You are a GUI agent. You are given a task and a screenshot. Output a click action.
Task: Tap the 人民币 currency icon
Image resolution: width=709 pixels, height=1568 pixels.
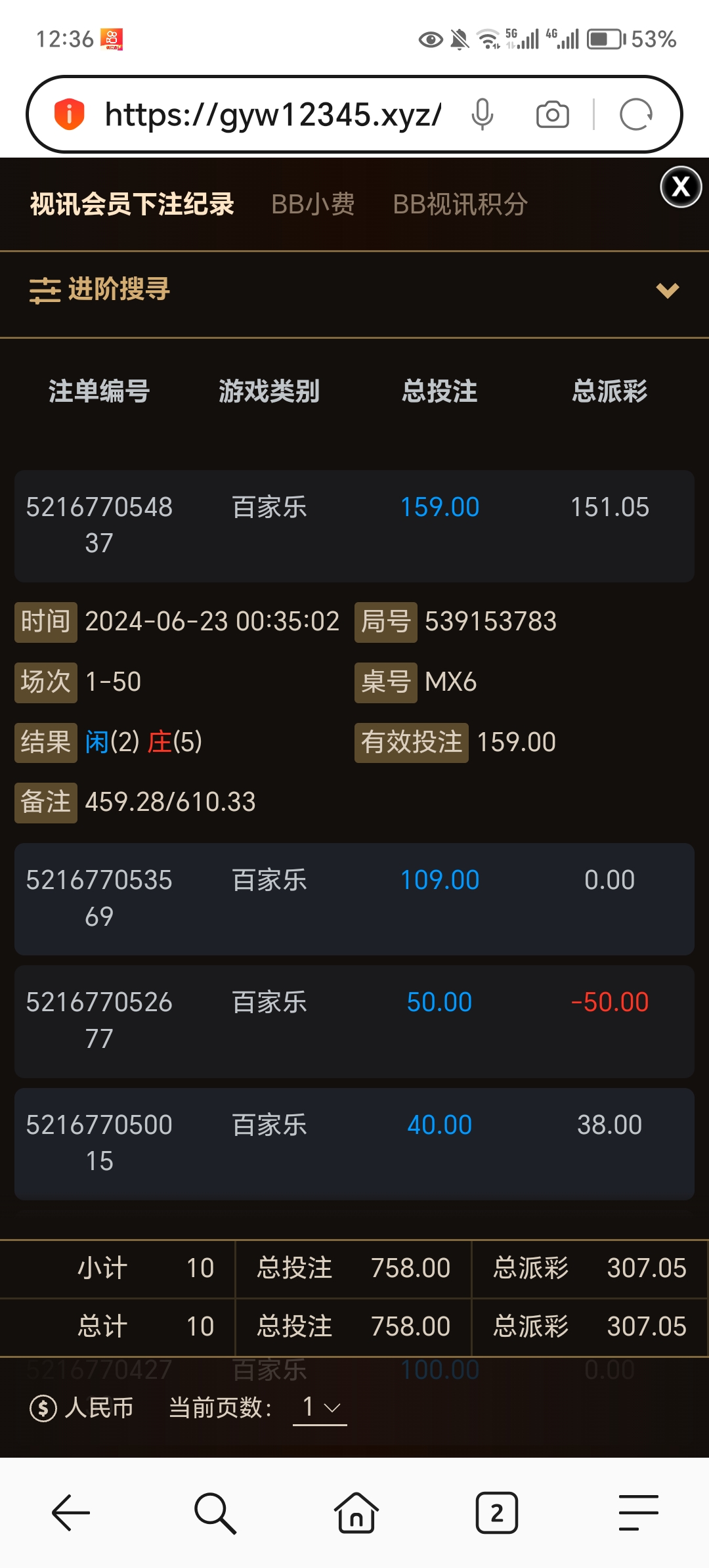[x=41, y=1407]
